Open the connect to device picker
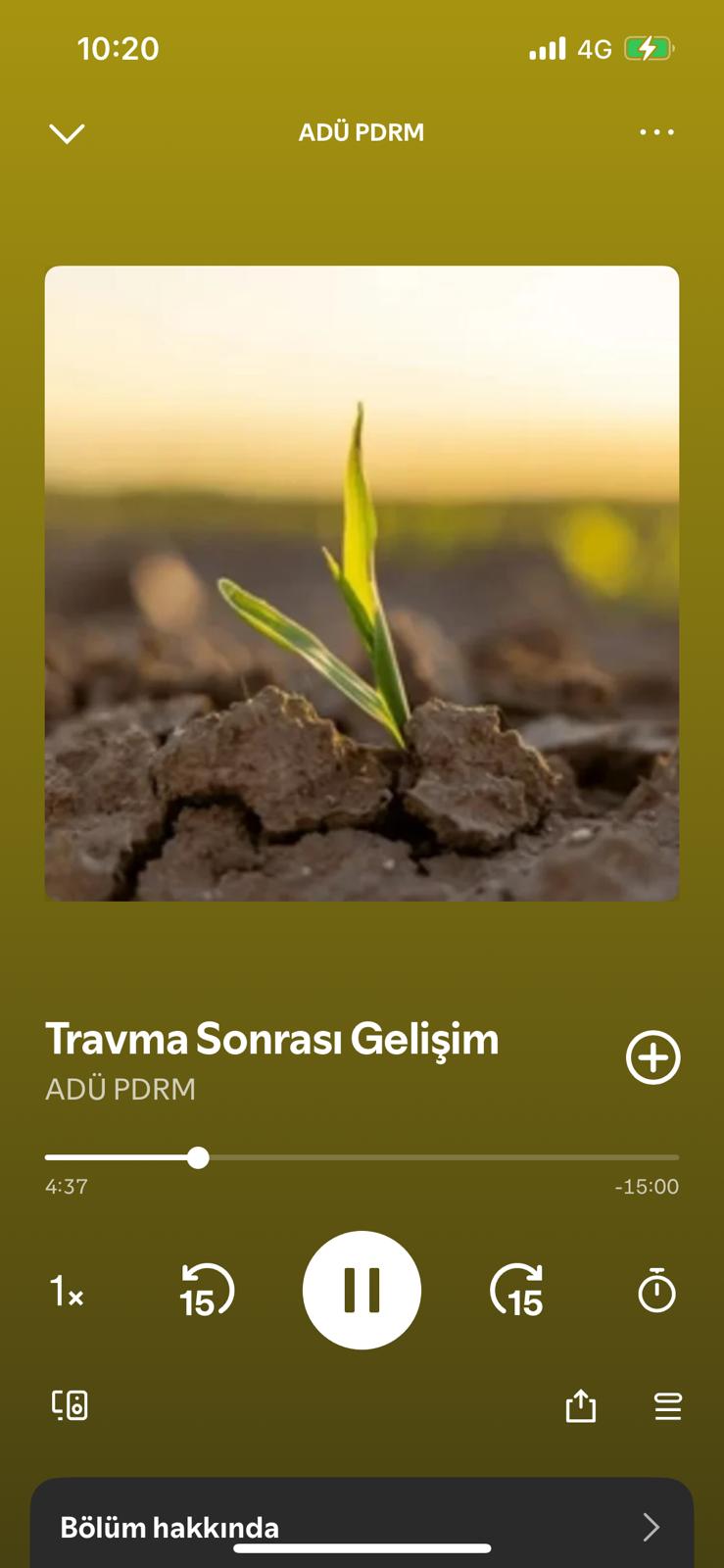This screenshot has height=1568, width=724. (70, 1405)
